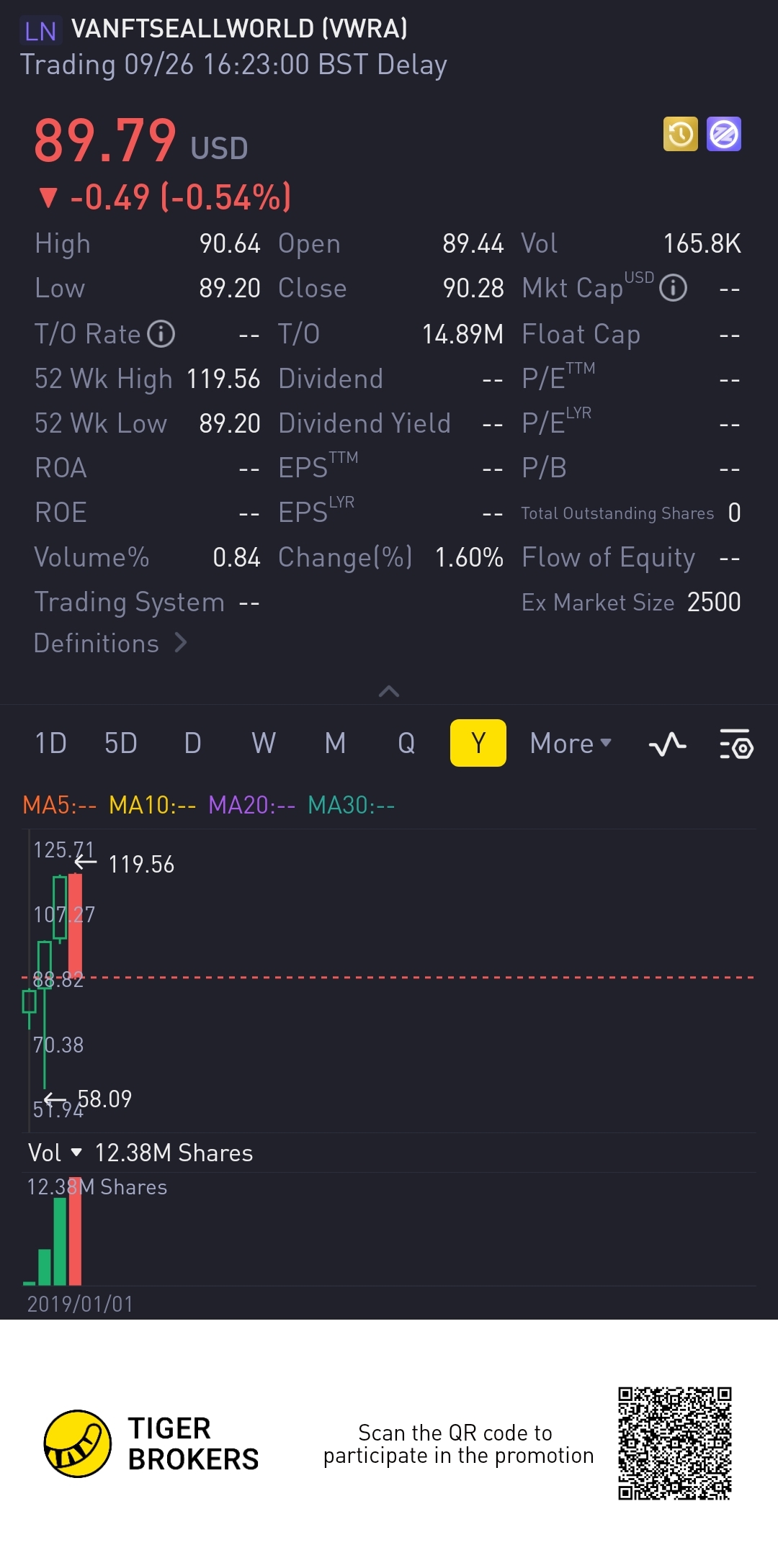The height and width of the screenshot is (1568, 778).
Task: Open chart settings icon
Action: pos(736,744)
